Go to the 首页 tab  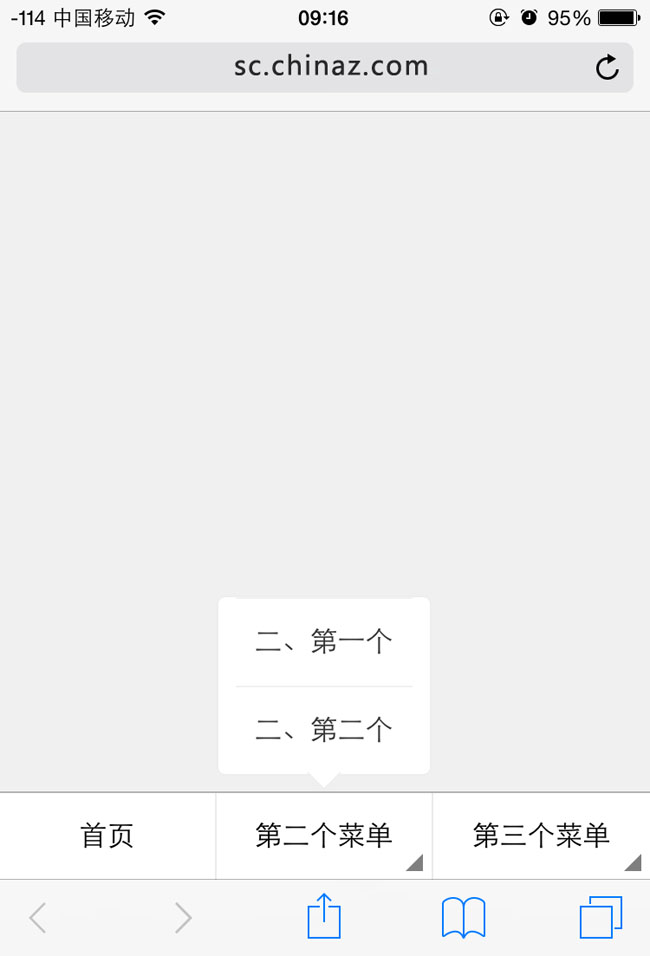[107, 836]
